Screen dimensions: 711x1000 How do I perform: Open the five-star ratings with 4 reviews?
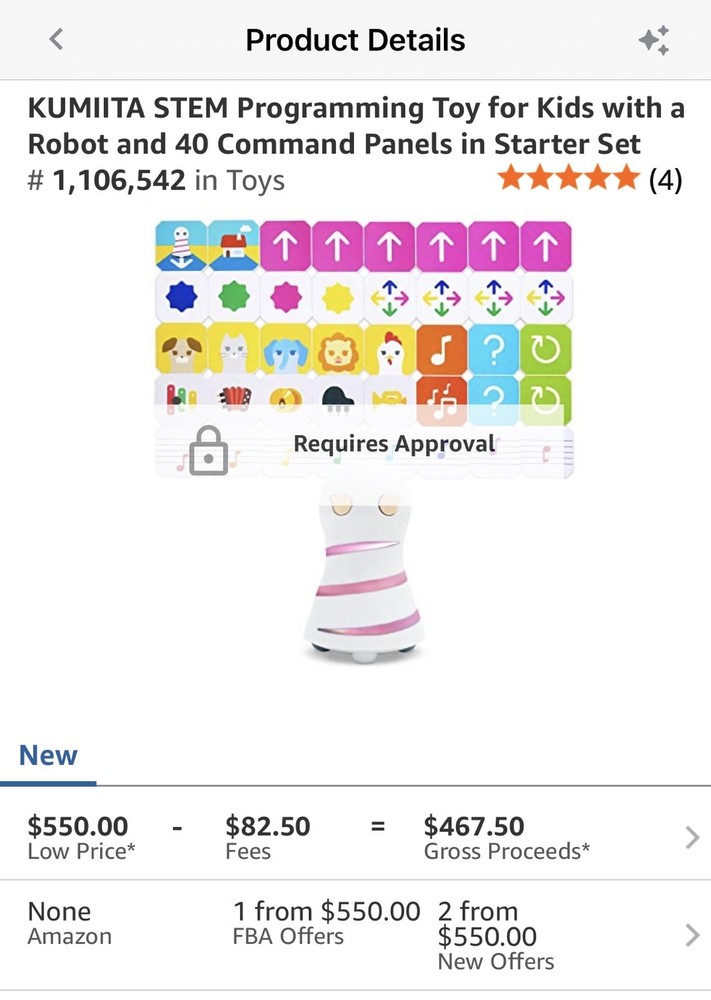click(589, 180)
